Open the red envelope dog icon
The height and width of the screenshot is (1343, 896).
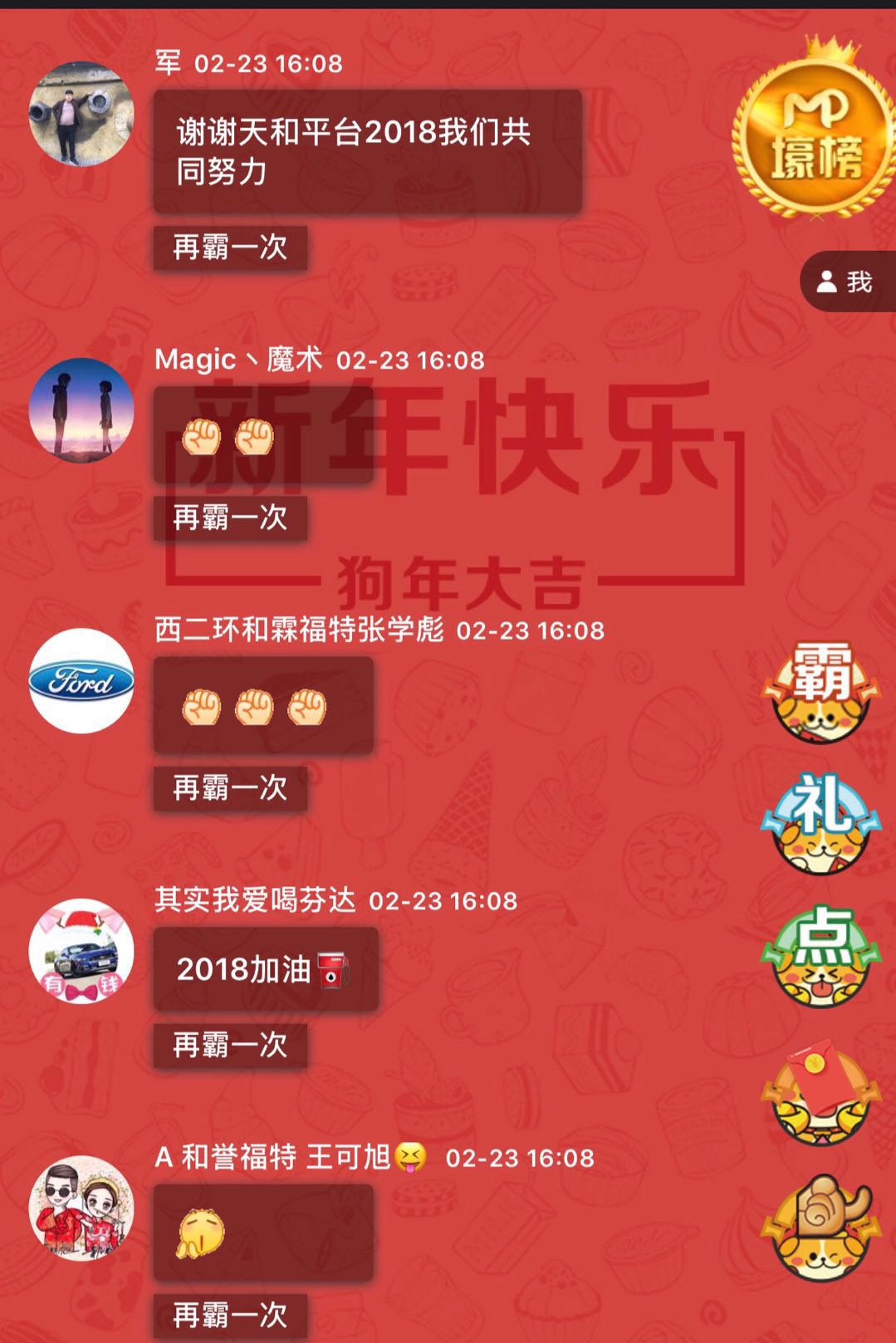click(820, 1094)
